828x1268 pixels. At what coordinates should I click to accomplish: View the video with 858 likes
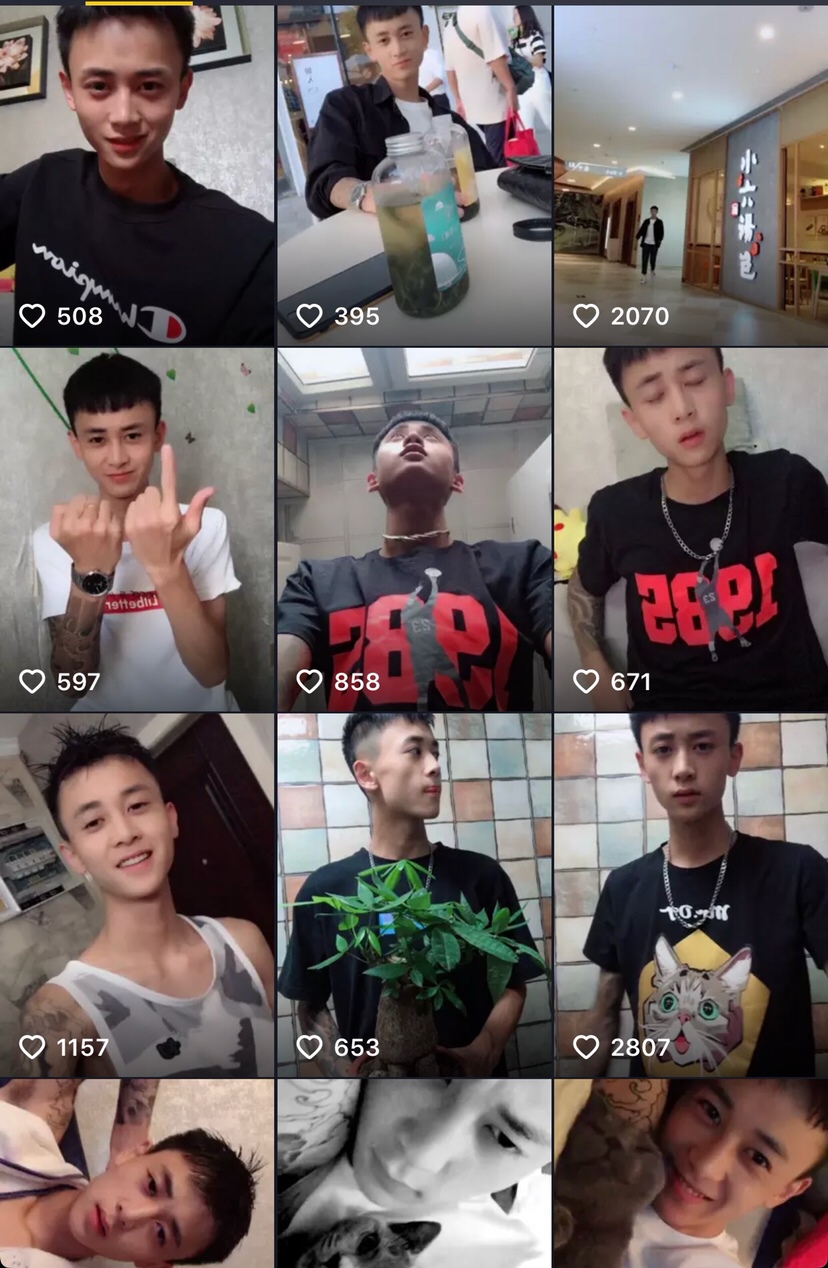[x=414, y=530]
